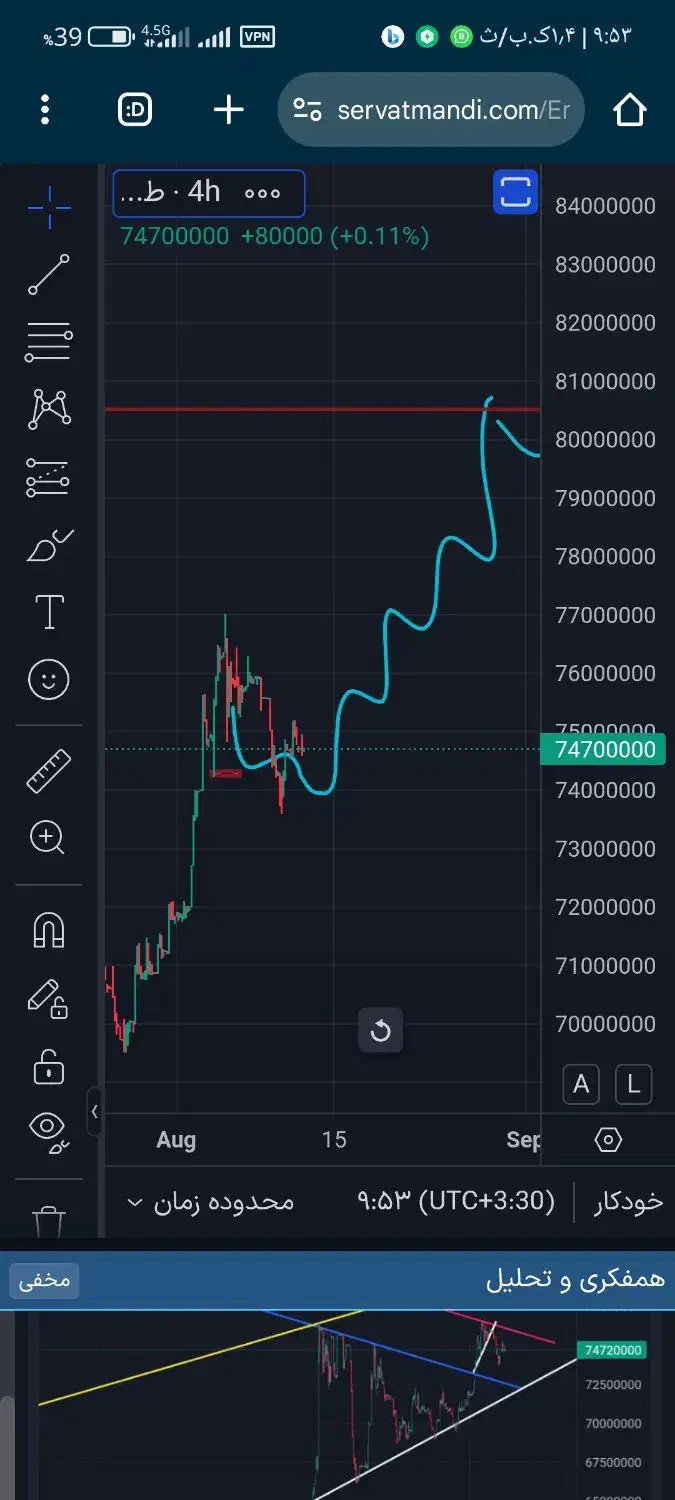Go to the browser home page
The width and height of the screenshot is (675, 1500).
click(629, 110)
